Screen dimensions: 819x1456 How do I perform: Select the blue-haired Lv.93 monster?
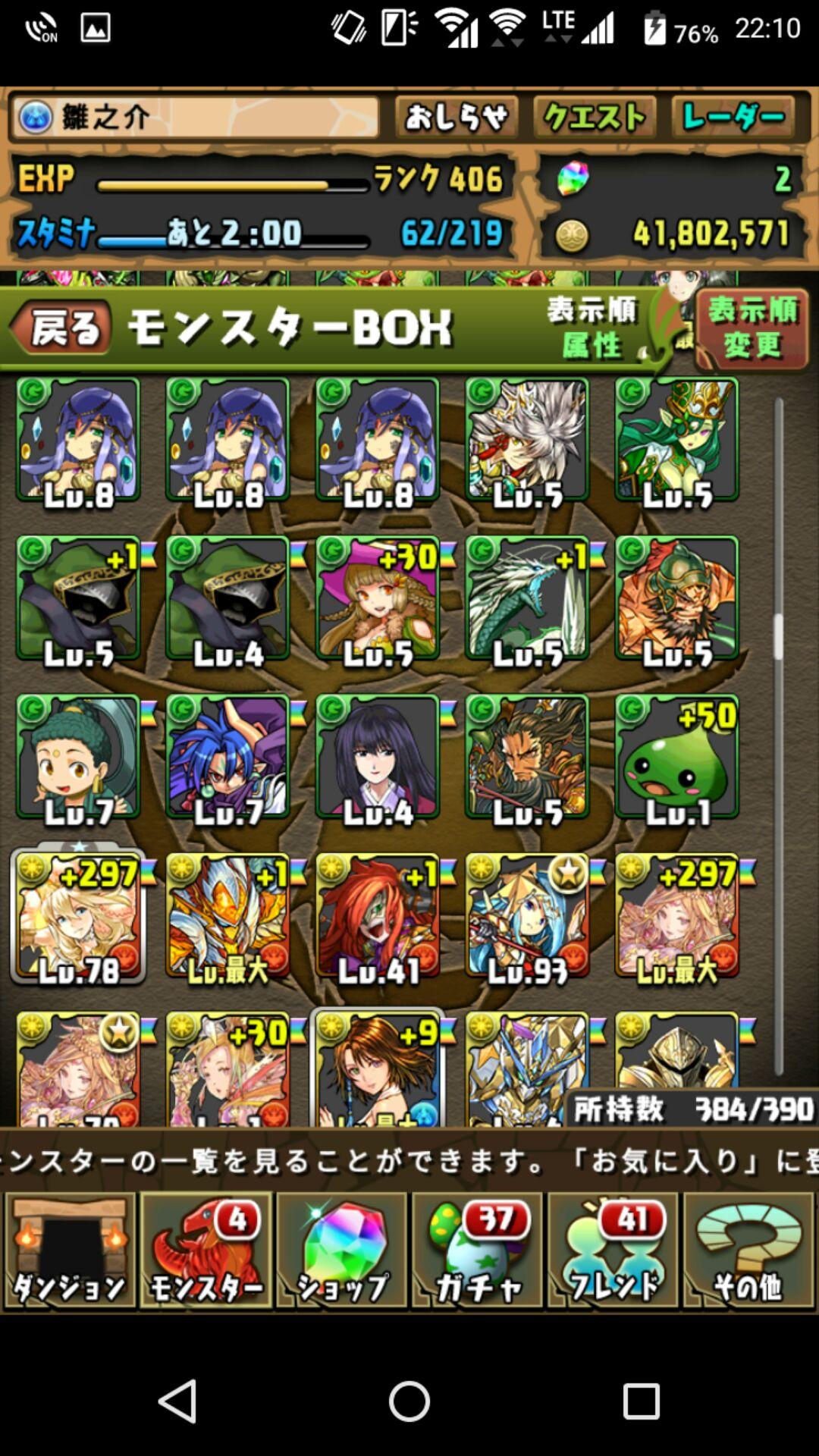(527, 916)
